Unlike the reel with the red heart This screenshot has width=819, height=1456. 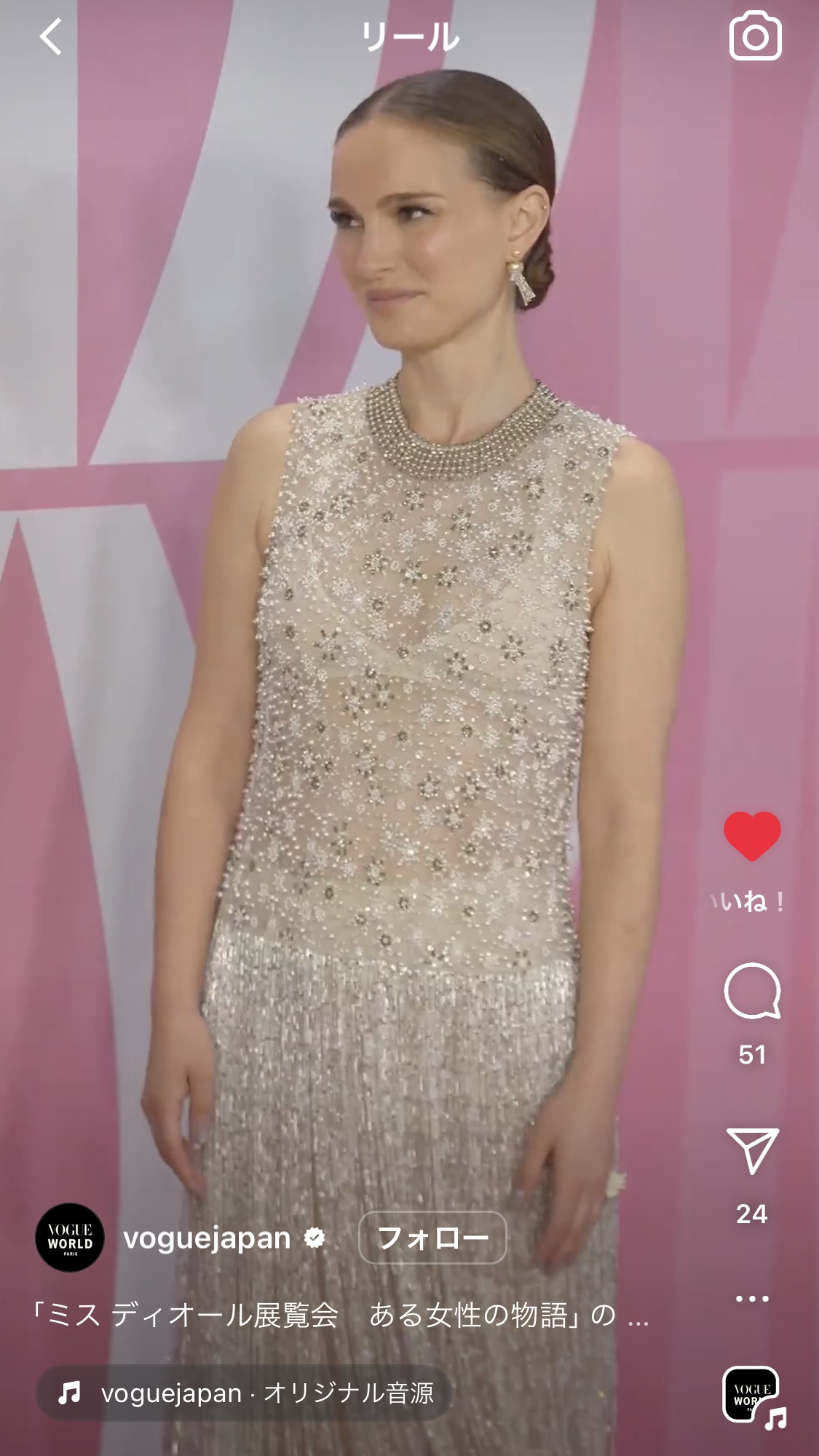point(752,836)
